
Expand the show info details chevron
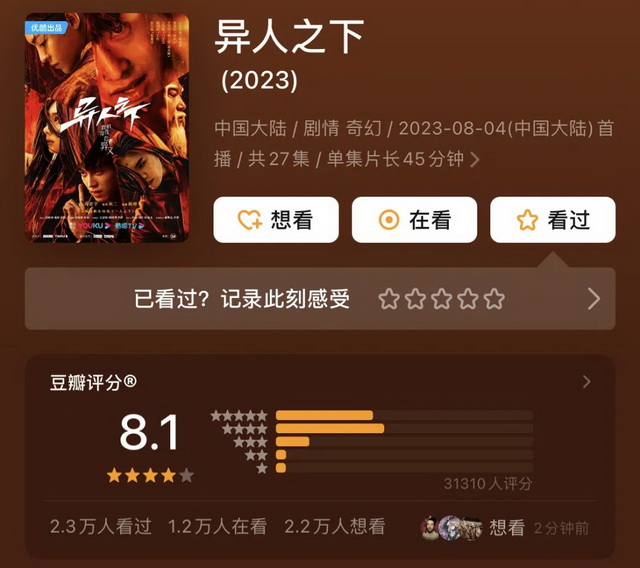pos(475,160)
